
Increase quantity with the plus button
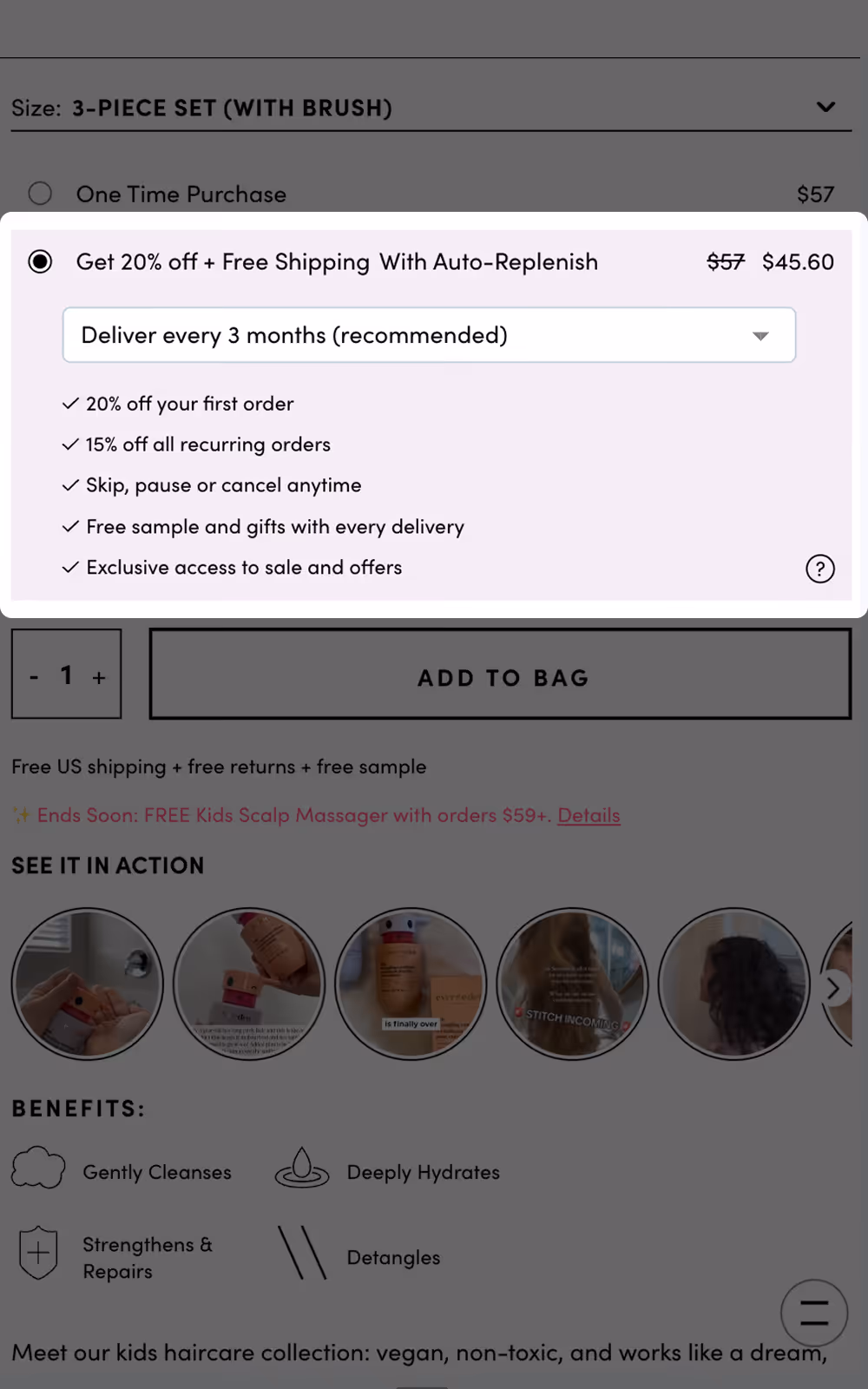pos(99,677)
